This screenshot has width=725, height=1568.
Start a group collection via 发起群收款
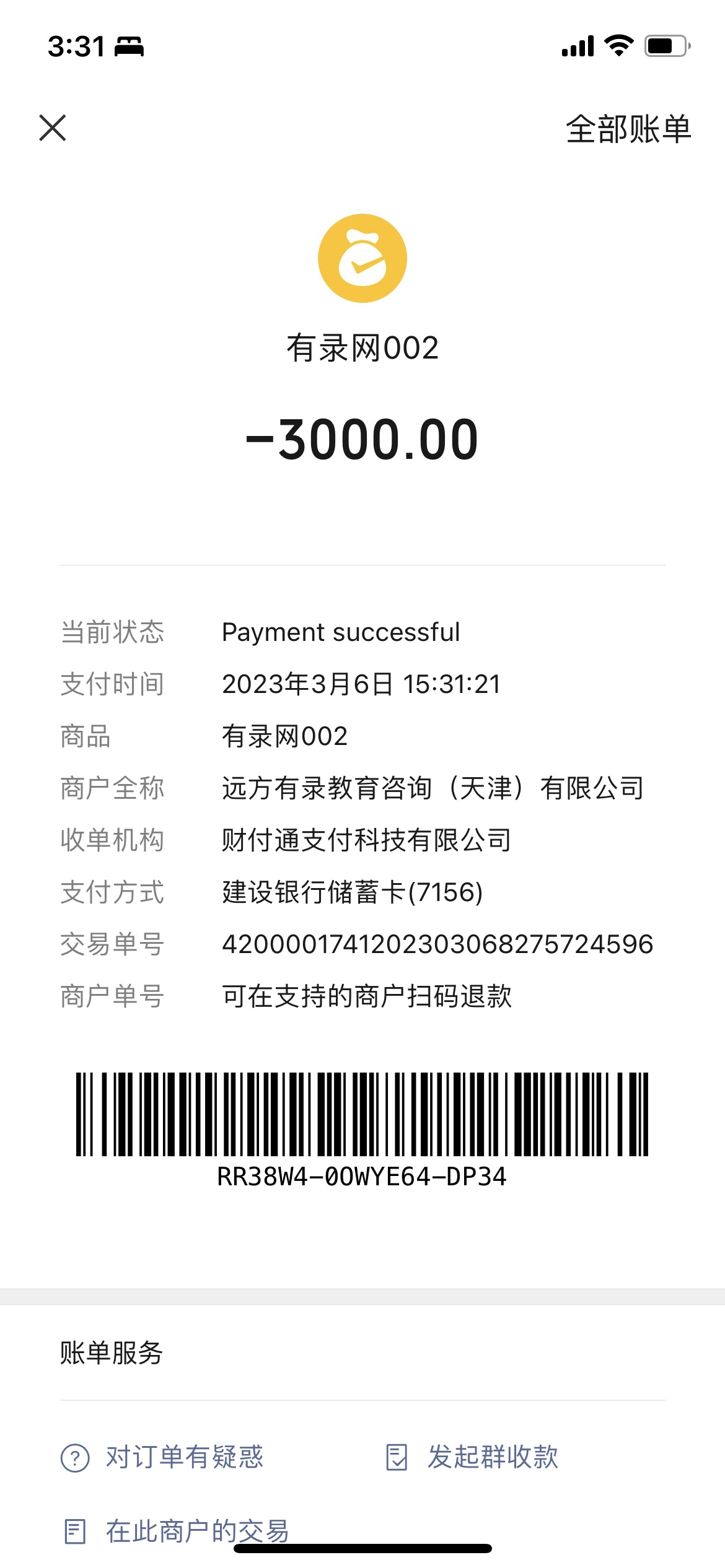click(472, 1457)
